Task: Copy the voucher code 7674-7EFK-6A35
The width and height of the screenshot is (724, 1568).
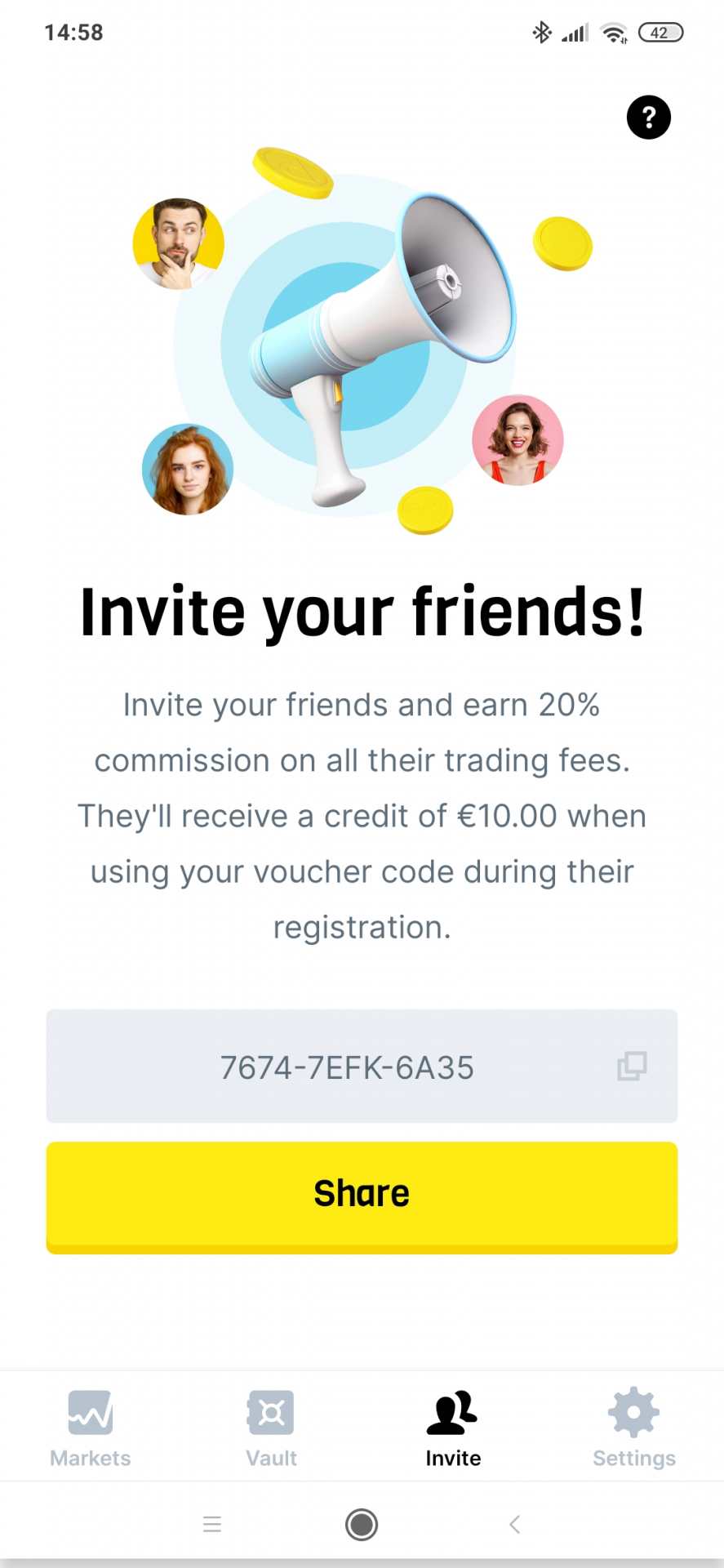Action: [x=632, y=1066]
